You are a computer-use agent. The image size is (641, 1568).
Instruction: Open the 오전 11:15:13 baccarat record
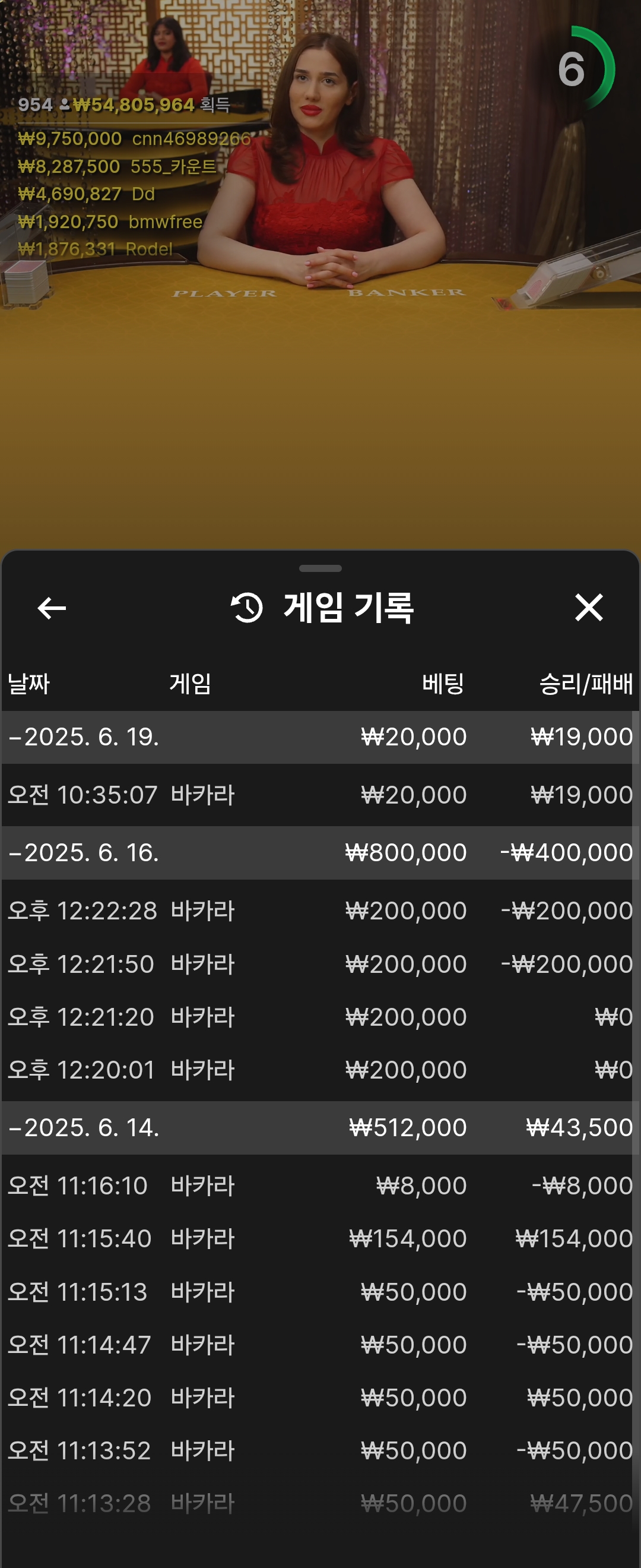[320, 1292]
